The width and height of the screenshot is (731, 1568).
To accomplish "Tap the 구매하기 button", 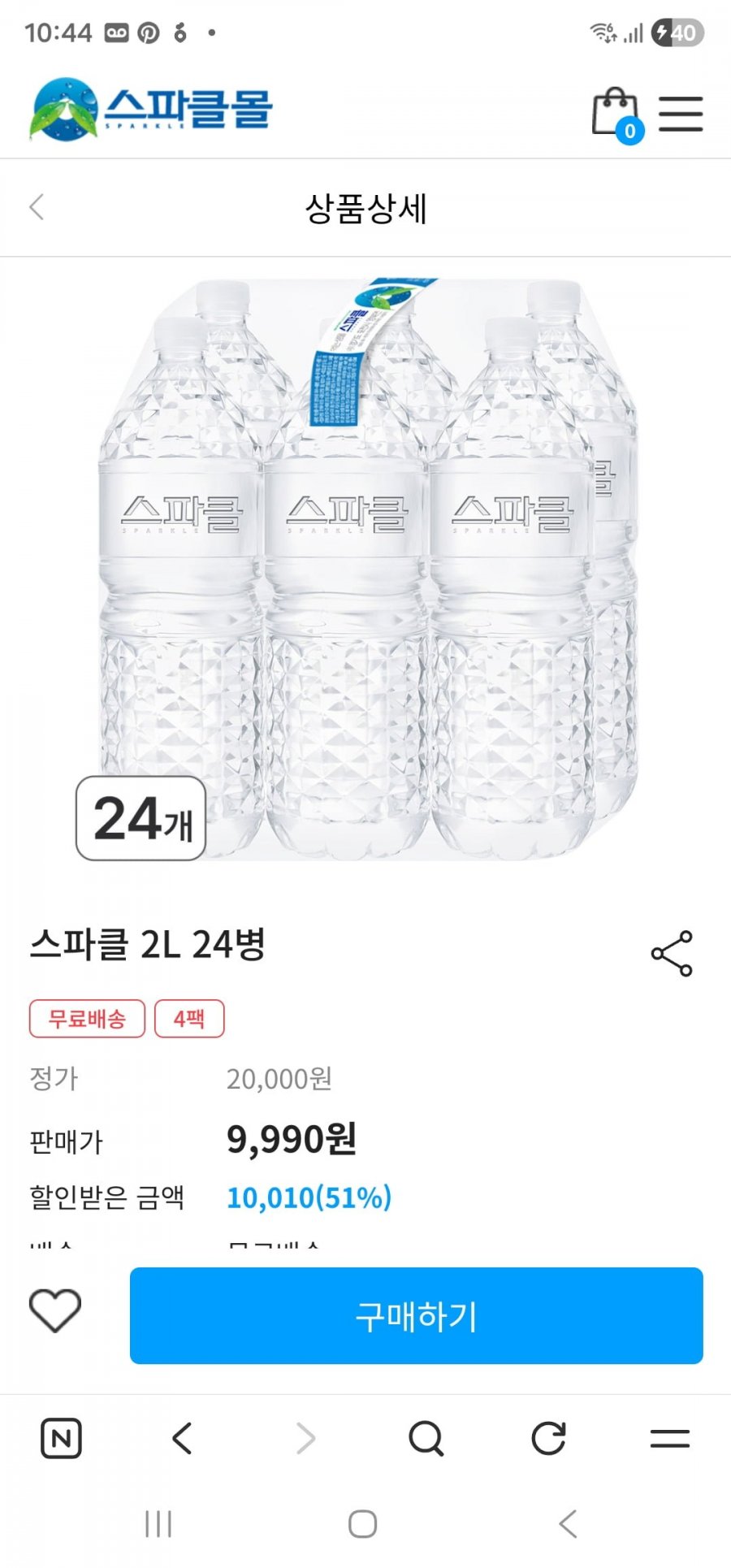I will 416,1315.
